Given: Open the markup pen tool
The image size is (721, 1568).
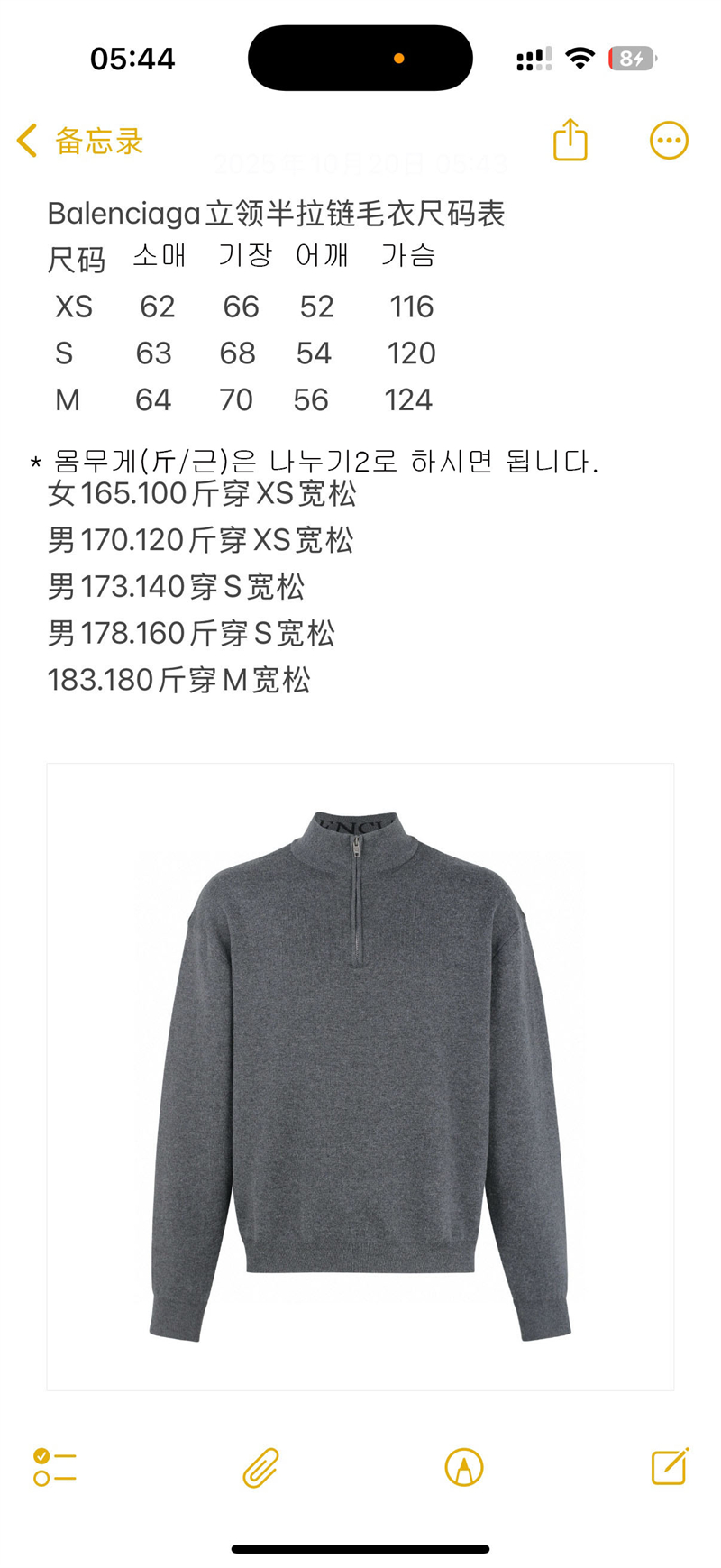Looking at the screenshot, I should point(464,1467).
